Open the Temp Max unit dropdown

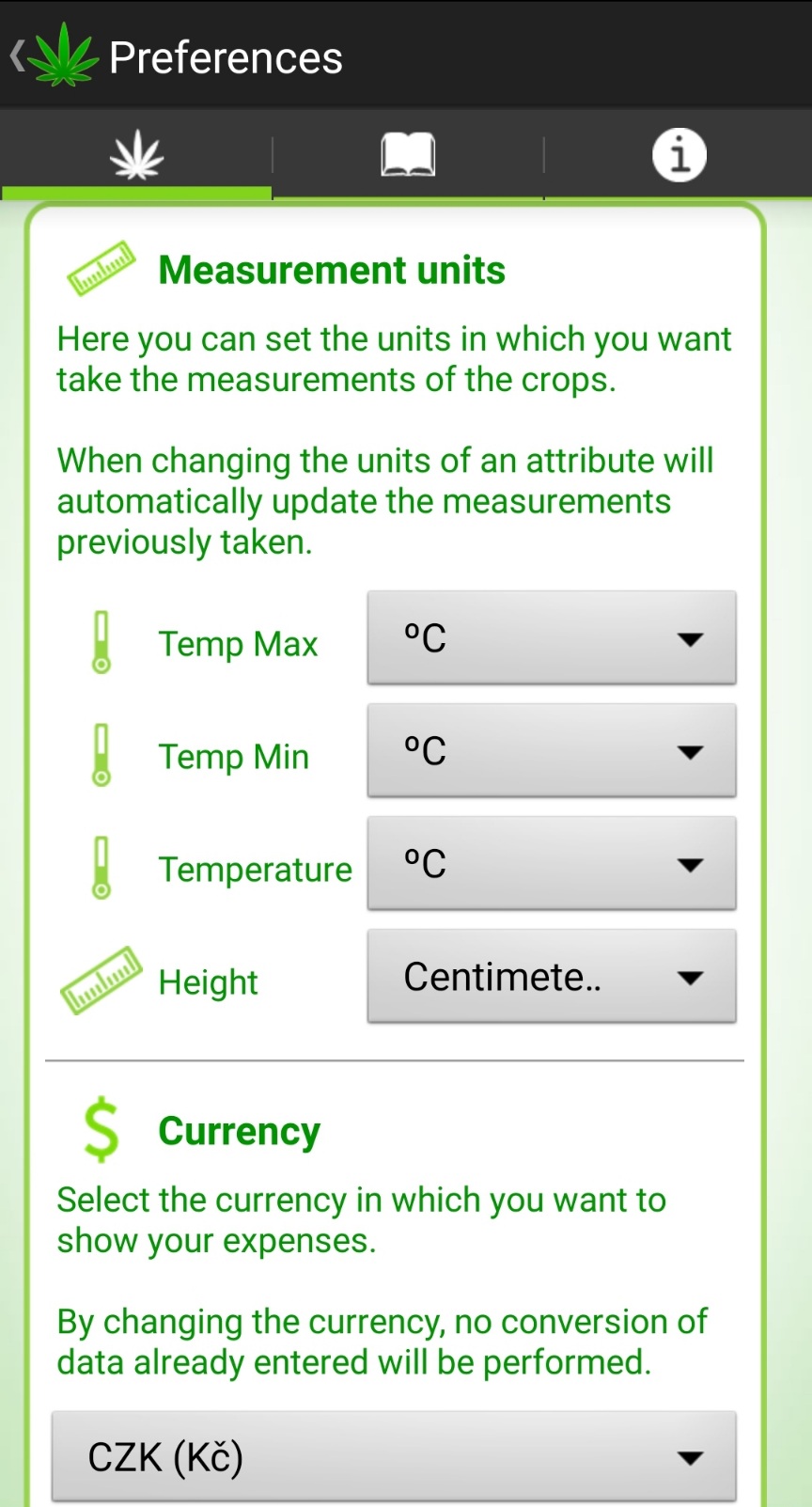click(x=551, y=638)
